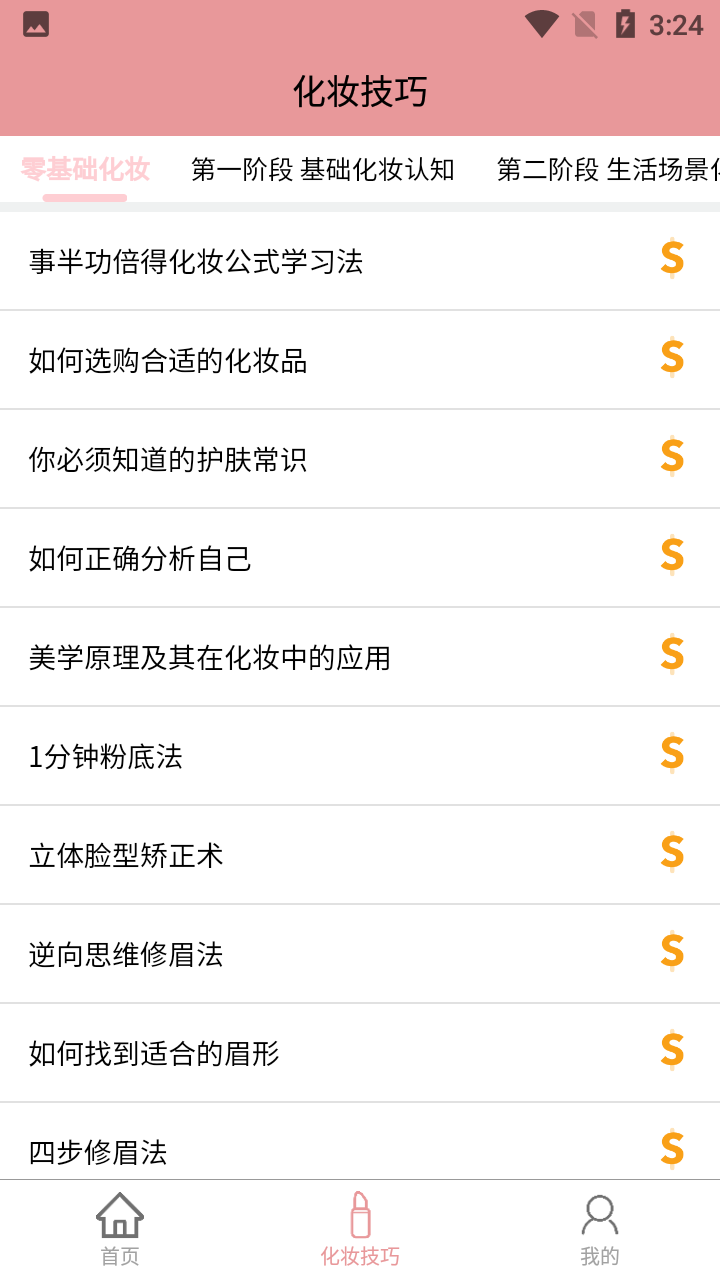Open 逆向思维修眉法 lesson
720x1280 pixels.
tap(360, 954)
